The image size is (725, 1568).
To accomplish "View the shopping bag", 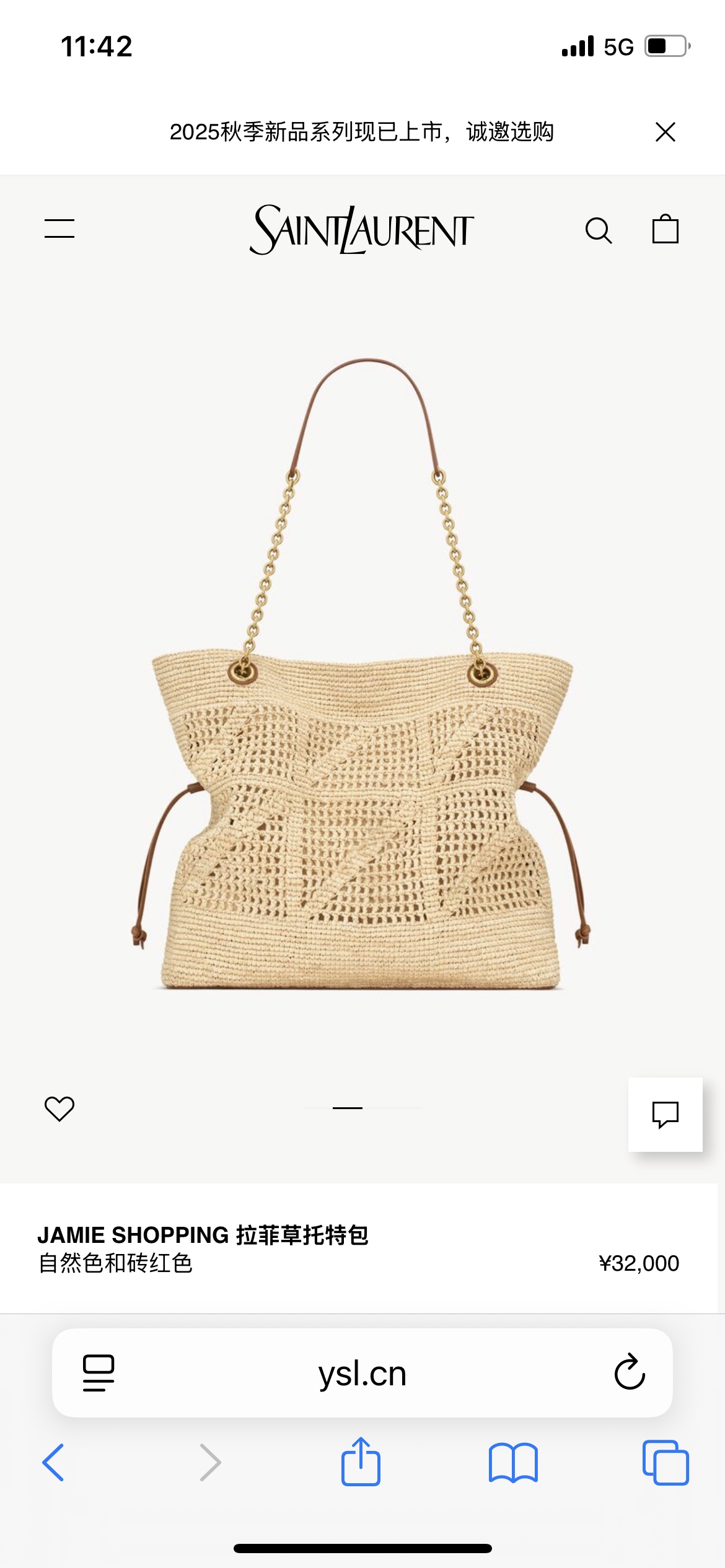I will coord(665,229).
